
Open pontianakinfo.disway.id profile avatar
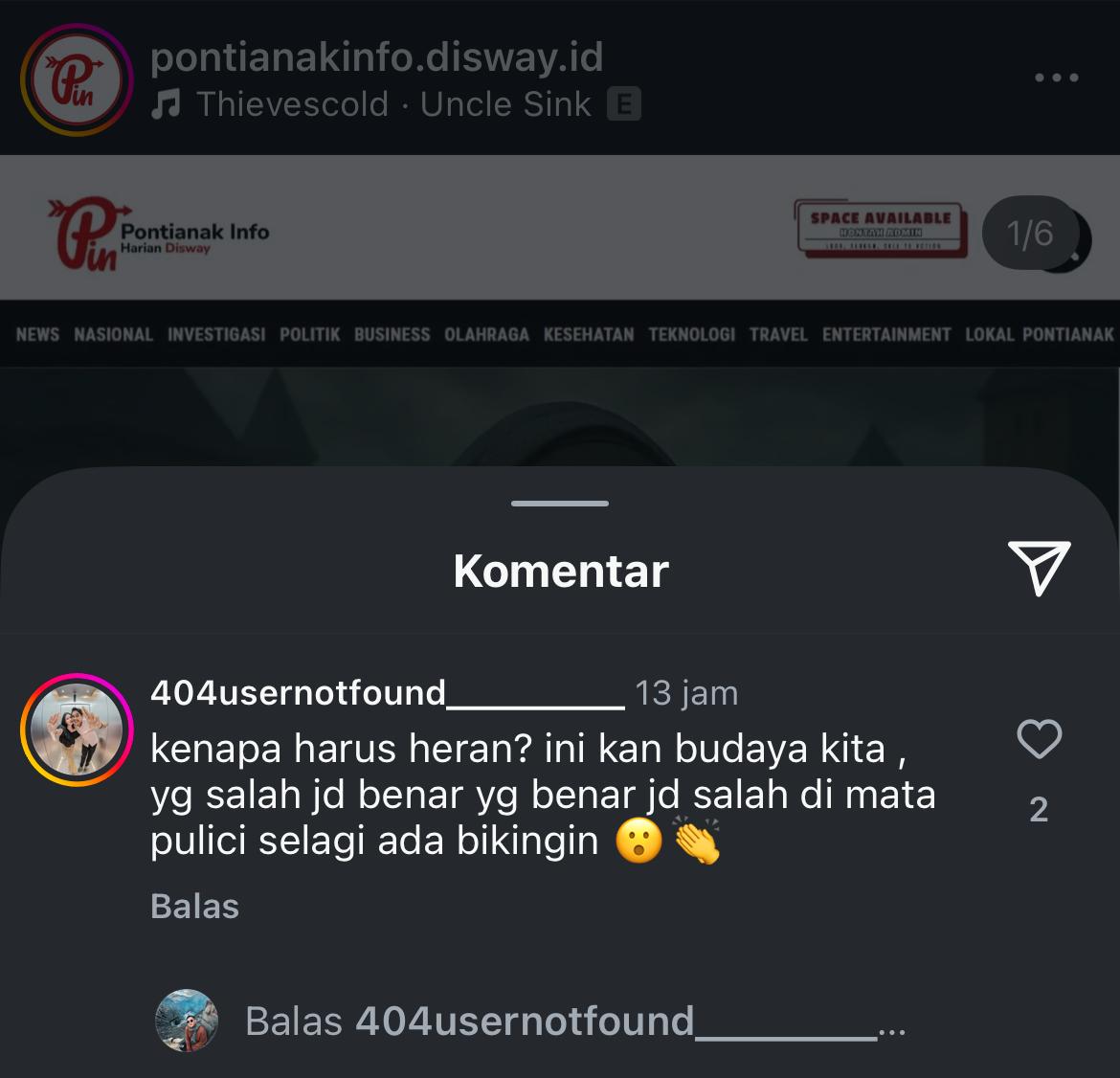[x=76, y=79]
